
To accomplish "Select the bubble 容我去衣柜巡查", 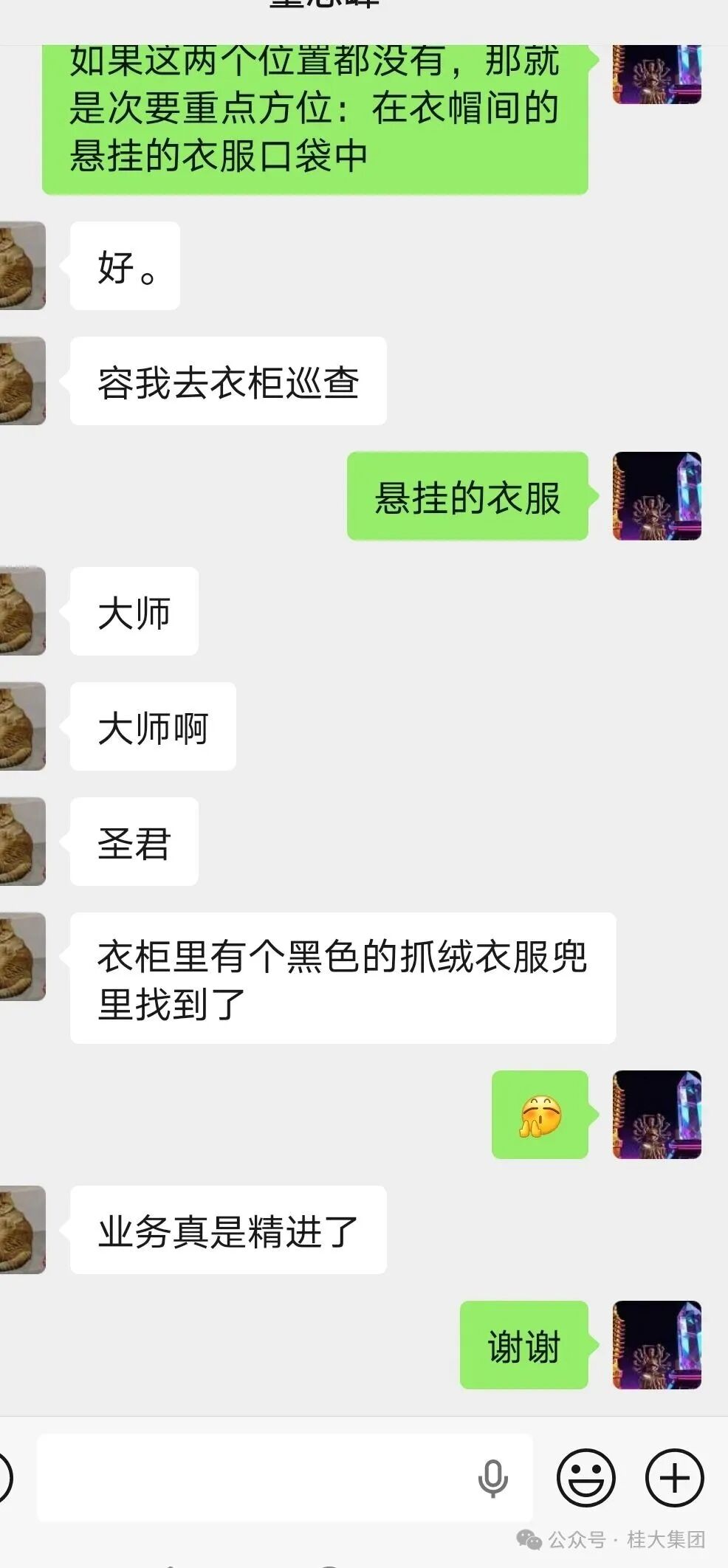I will coord(226,381).
